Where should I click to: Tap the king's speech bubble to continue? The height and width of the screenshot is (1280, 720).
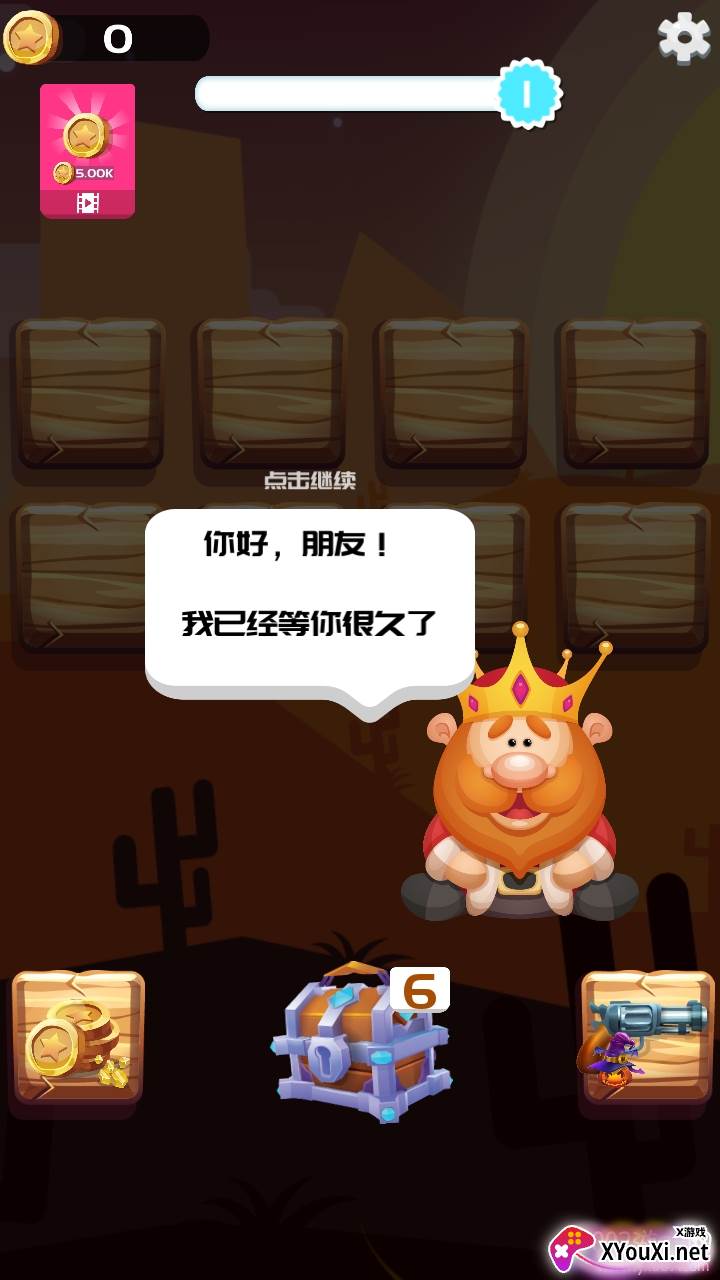(310, 599)
